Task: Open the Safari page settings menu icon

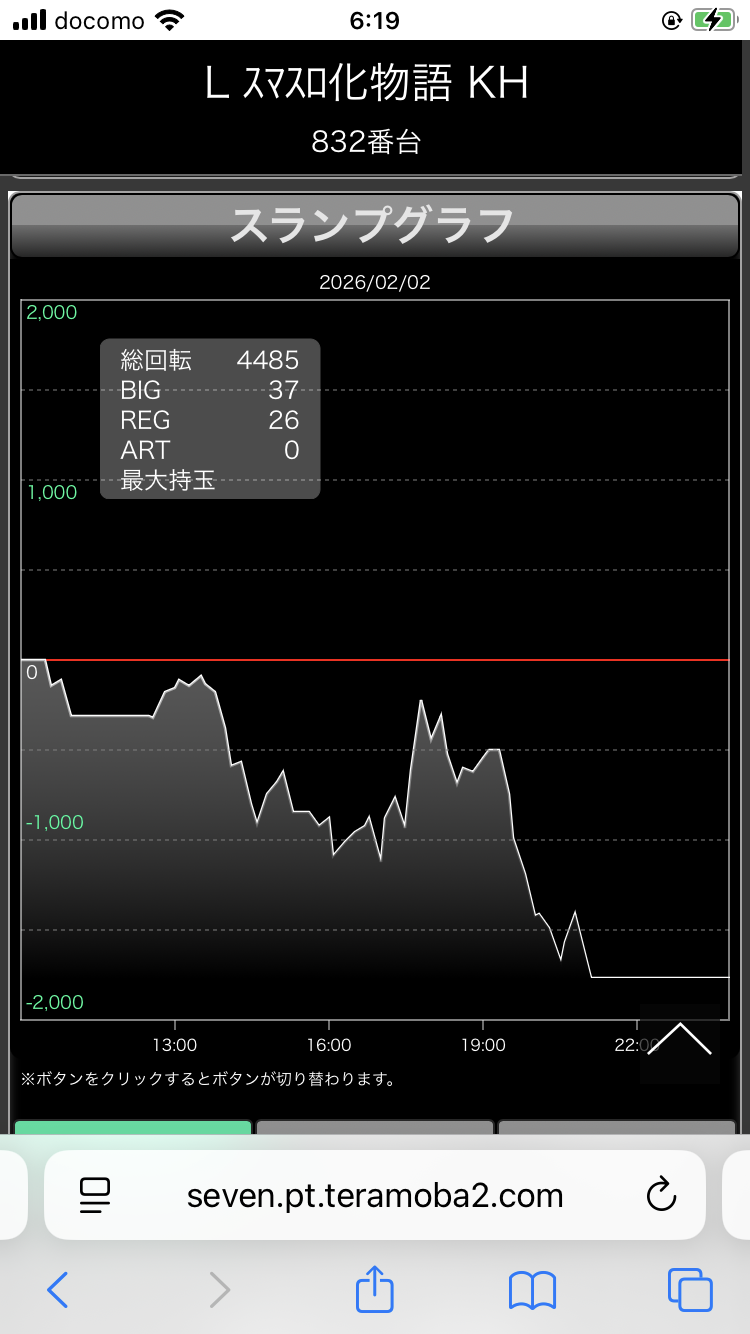Action: 94,1195
